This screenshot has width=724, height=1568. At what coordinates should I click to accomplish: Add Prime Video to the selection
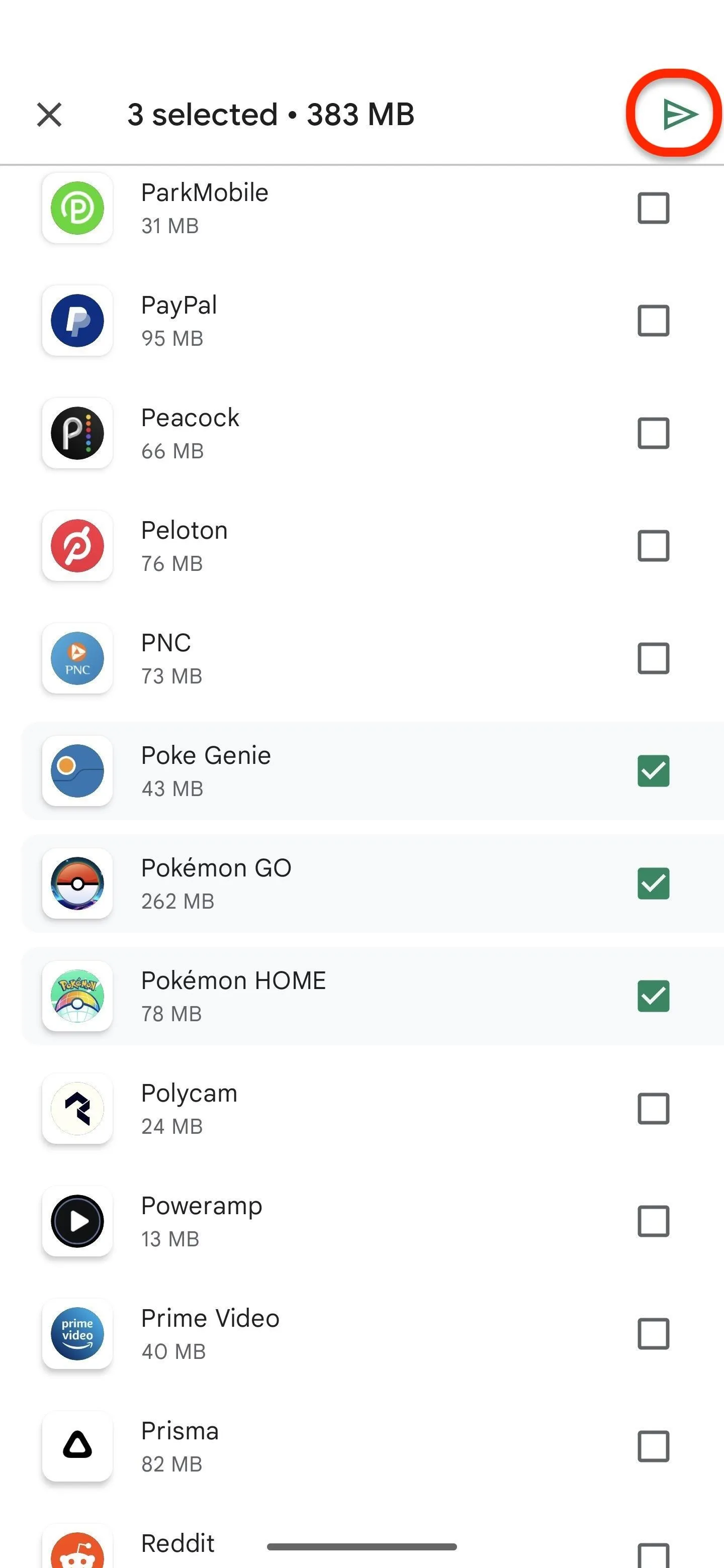[x=654, y=1334]
